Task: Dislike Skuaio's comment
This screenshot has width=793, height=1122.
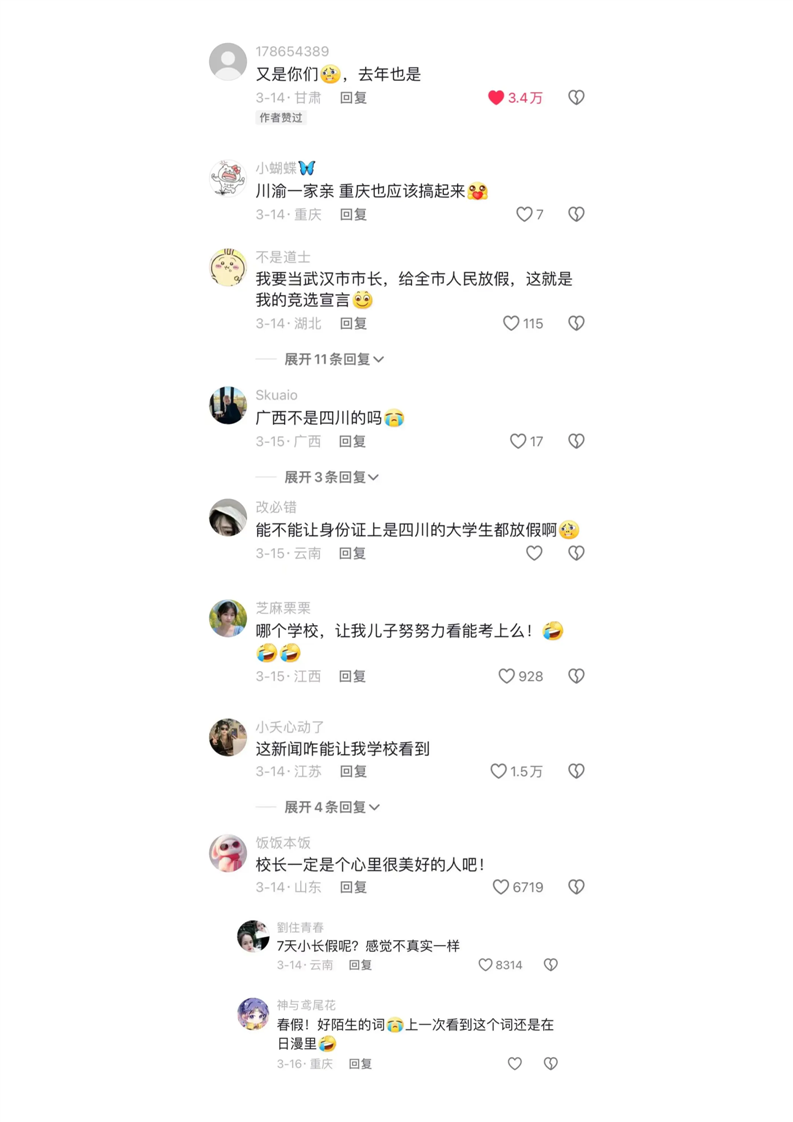Action: (x=576, y=441)
